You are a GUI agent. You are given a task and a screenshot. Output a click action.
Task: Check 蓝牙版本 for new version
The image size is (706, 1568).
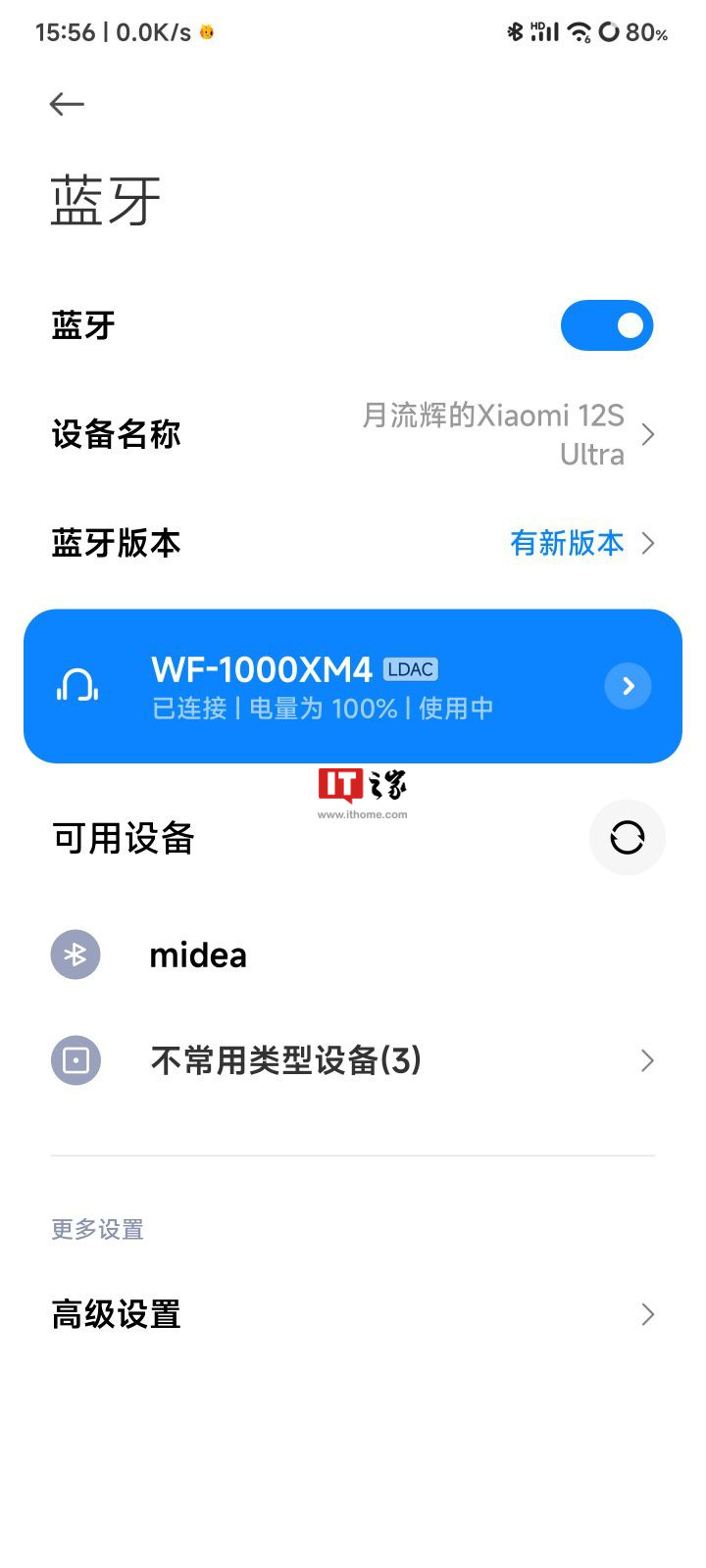tap(353, 543)
